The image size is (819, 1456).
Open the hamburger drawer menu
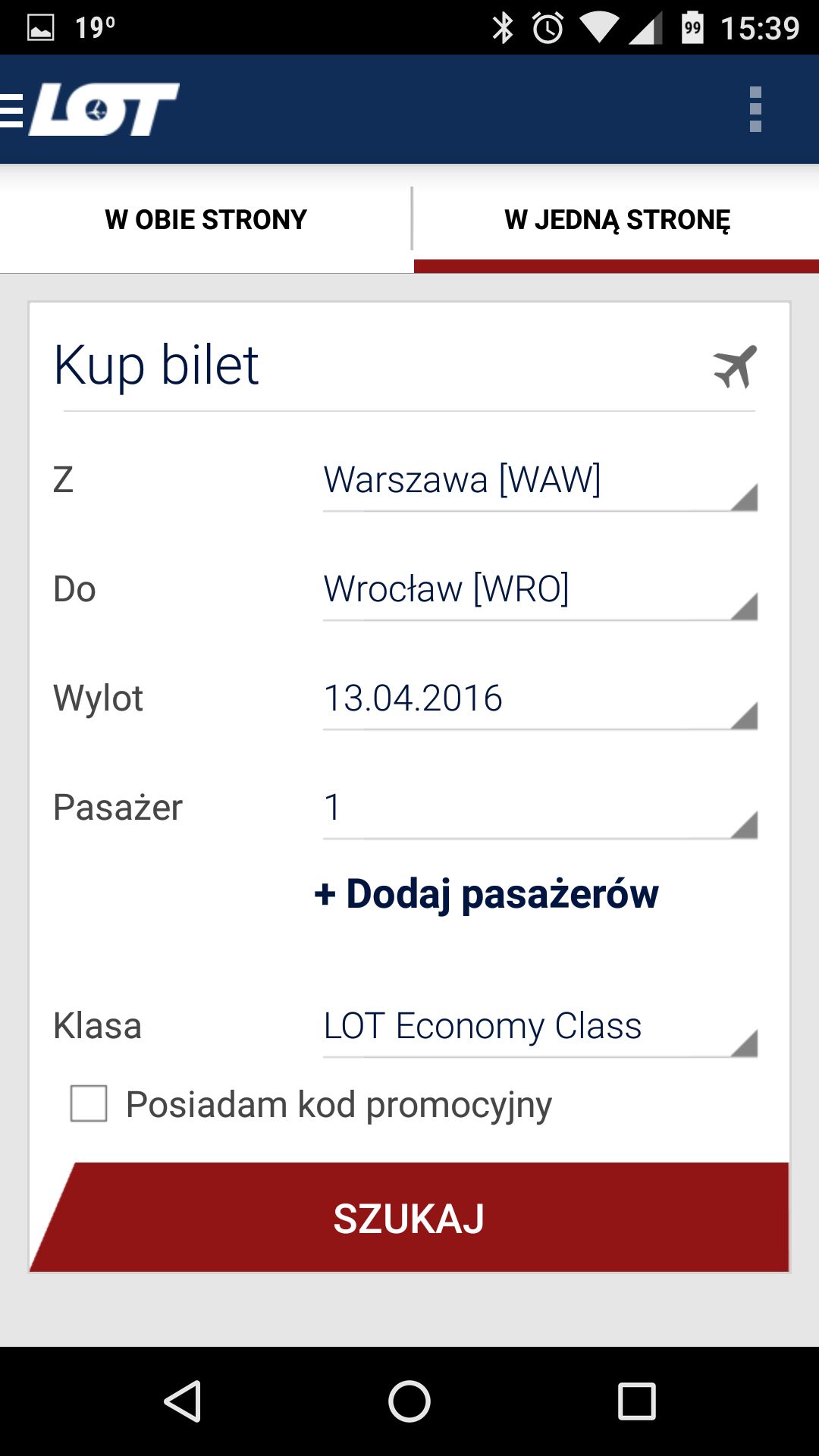click(12, 110)
